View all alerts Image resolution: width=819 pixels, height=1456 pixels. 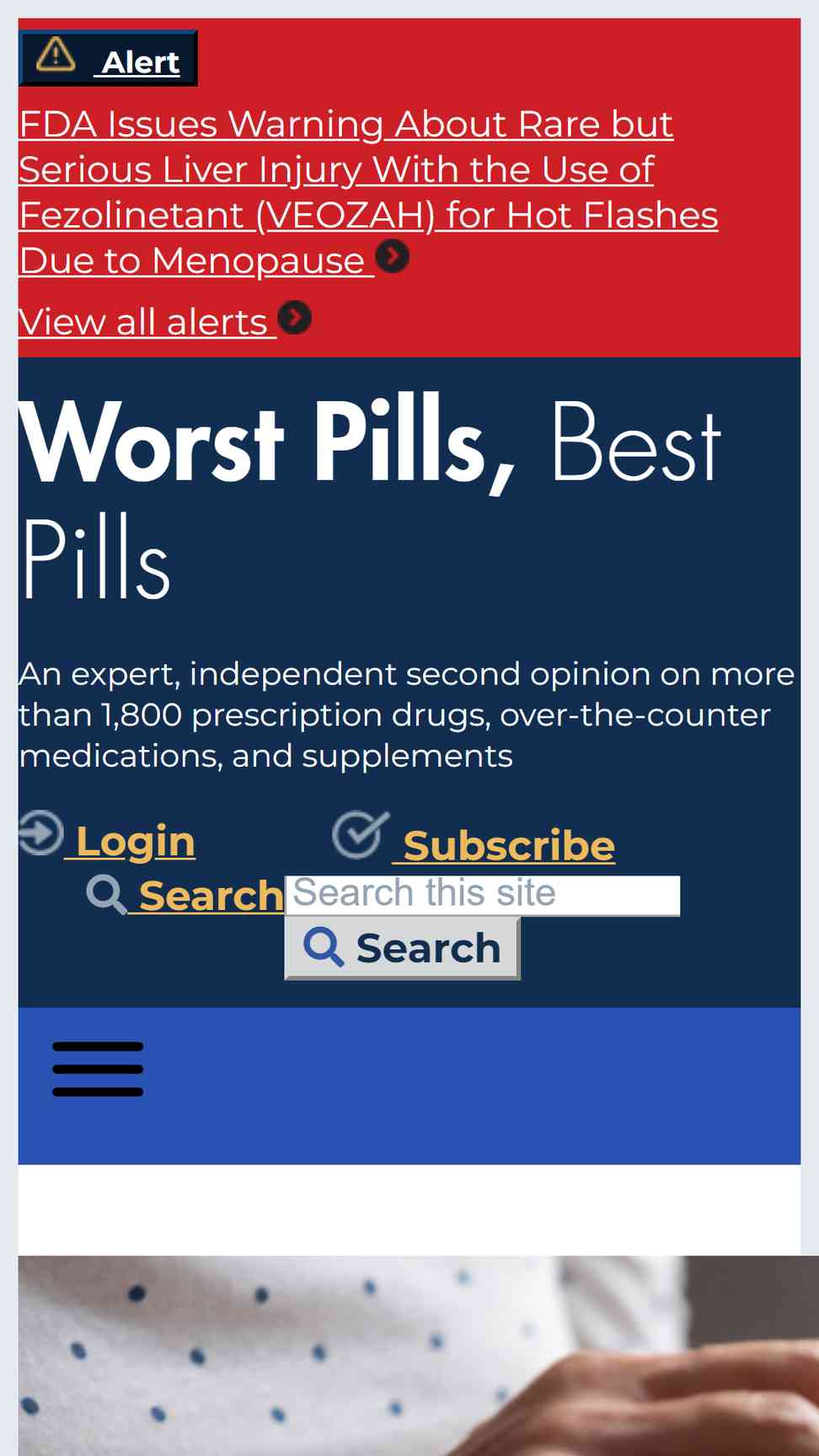point(165,321)
